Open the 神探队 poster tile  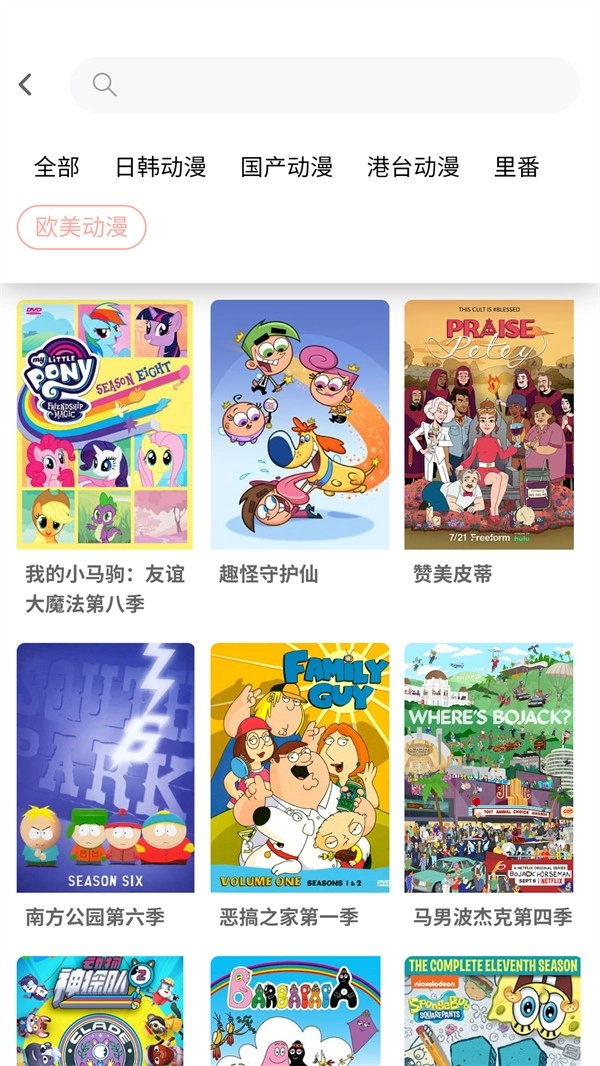tap(100, 1010)
